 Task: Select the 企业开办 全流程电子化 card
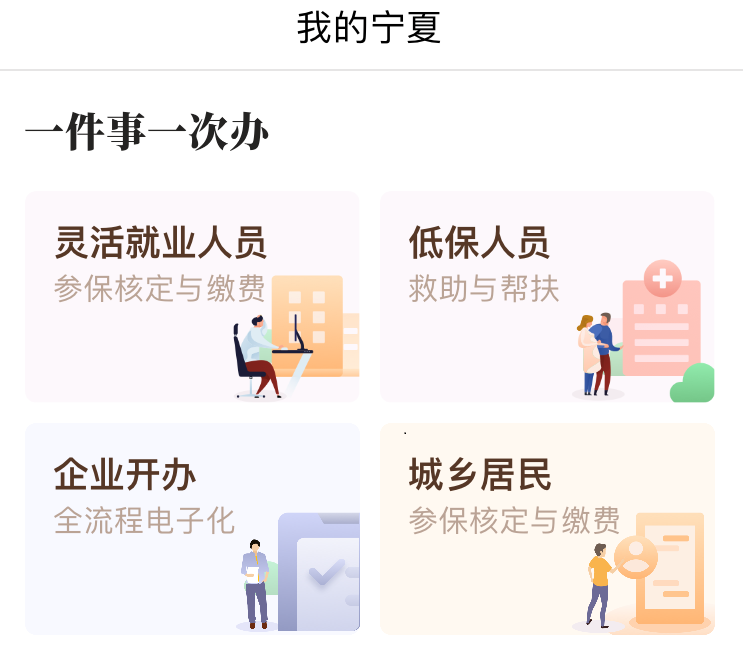[192, 528]
